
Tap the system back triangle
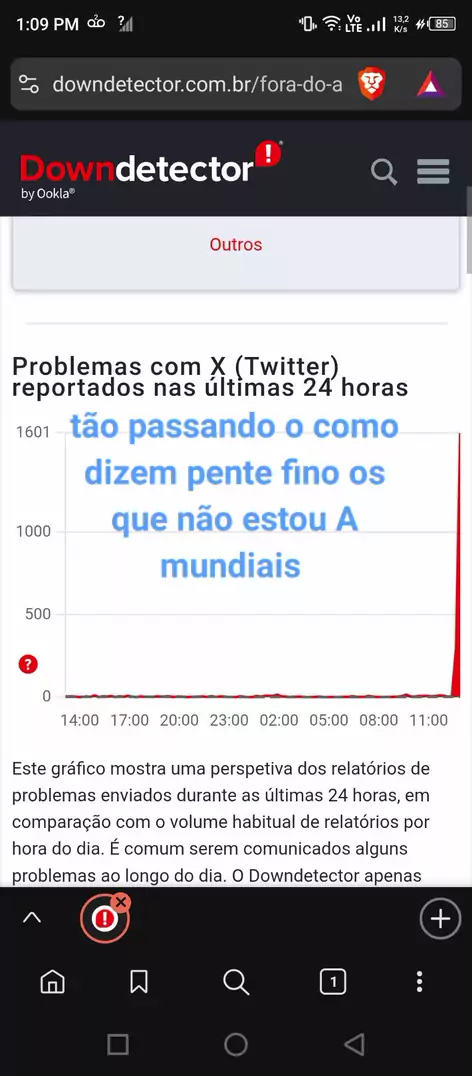[x=354, y=1044]
